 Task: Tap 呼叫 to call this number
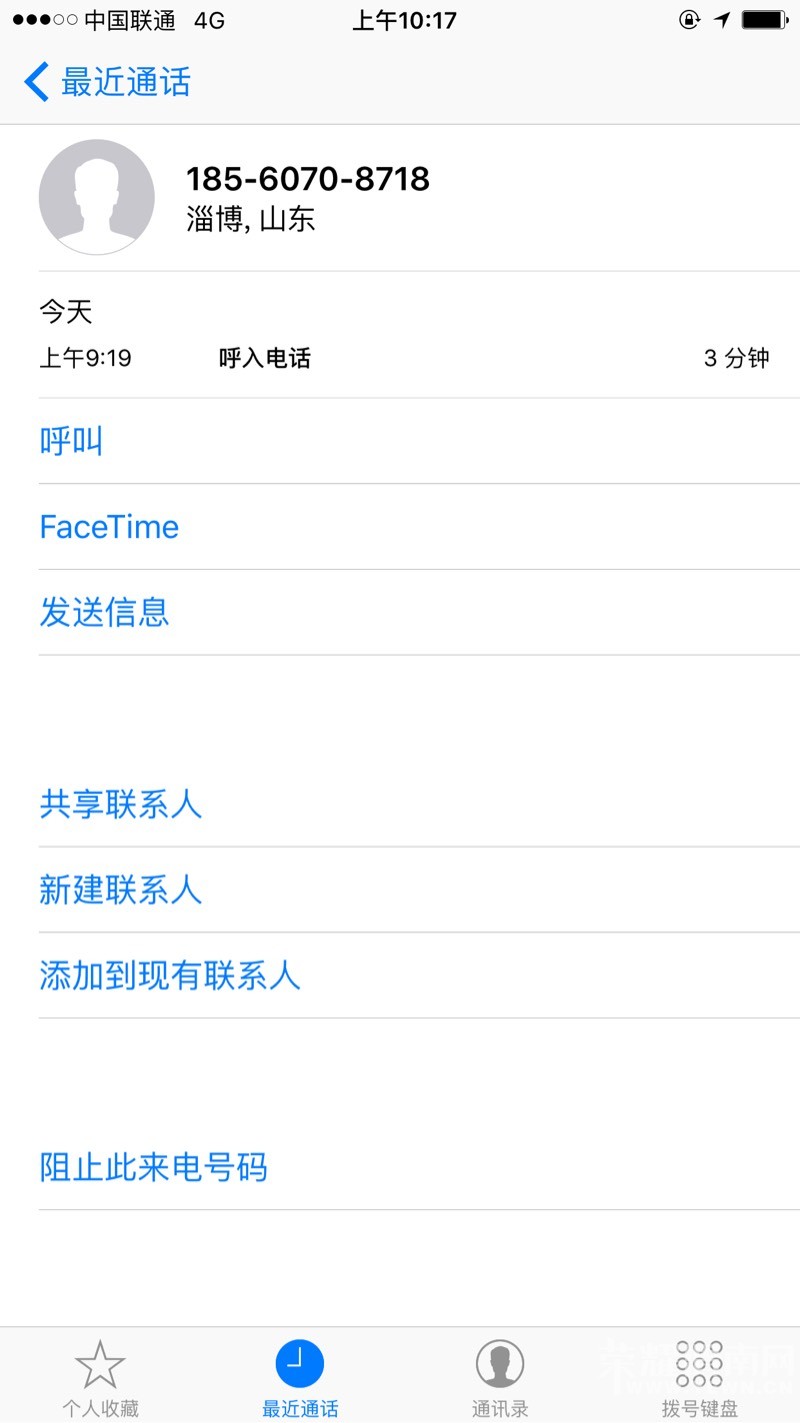(72, 441)
